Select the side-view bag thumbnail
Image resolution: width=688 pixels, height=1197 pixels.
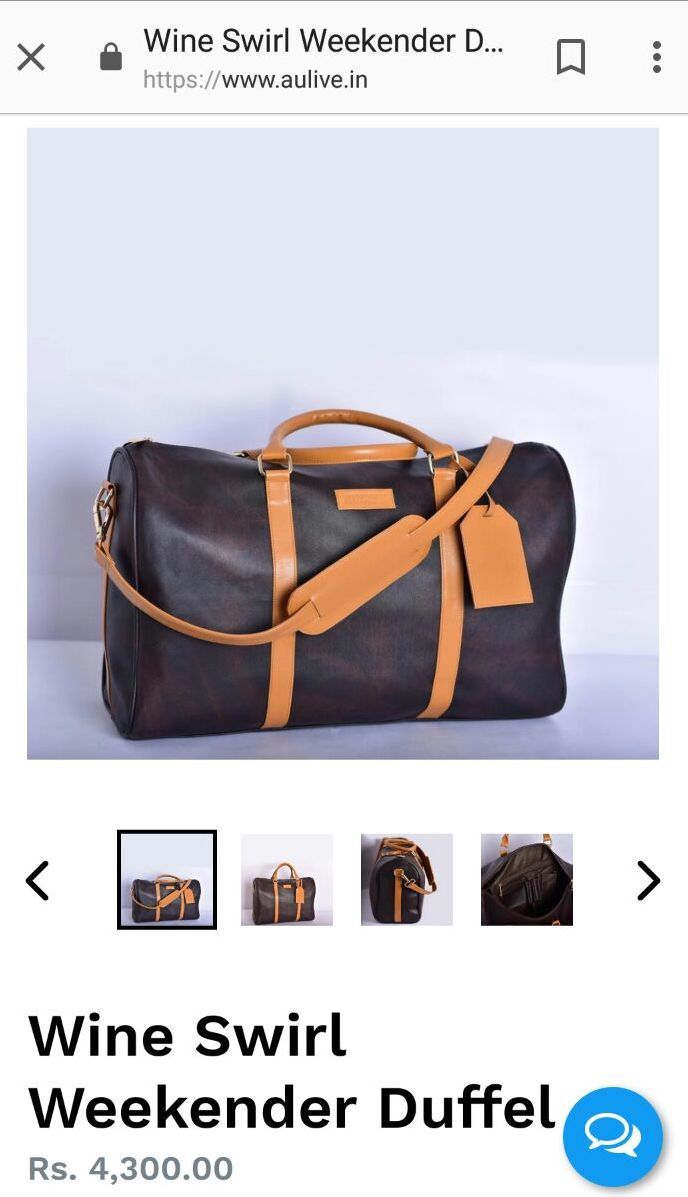[407, 880]
